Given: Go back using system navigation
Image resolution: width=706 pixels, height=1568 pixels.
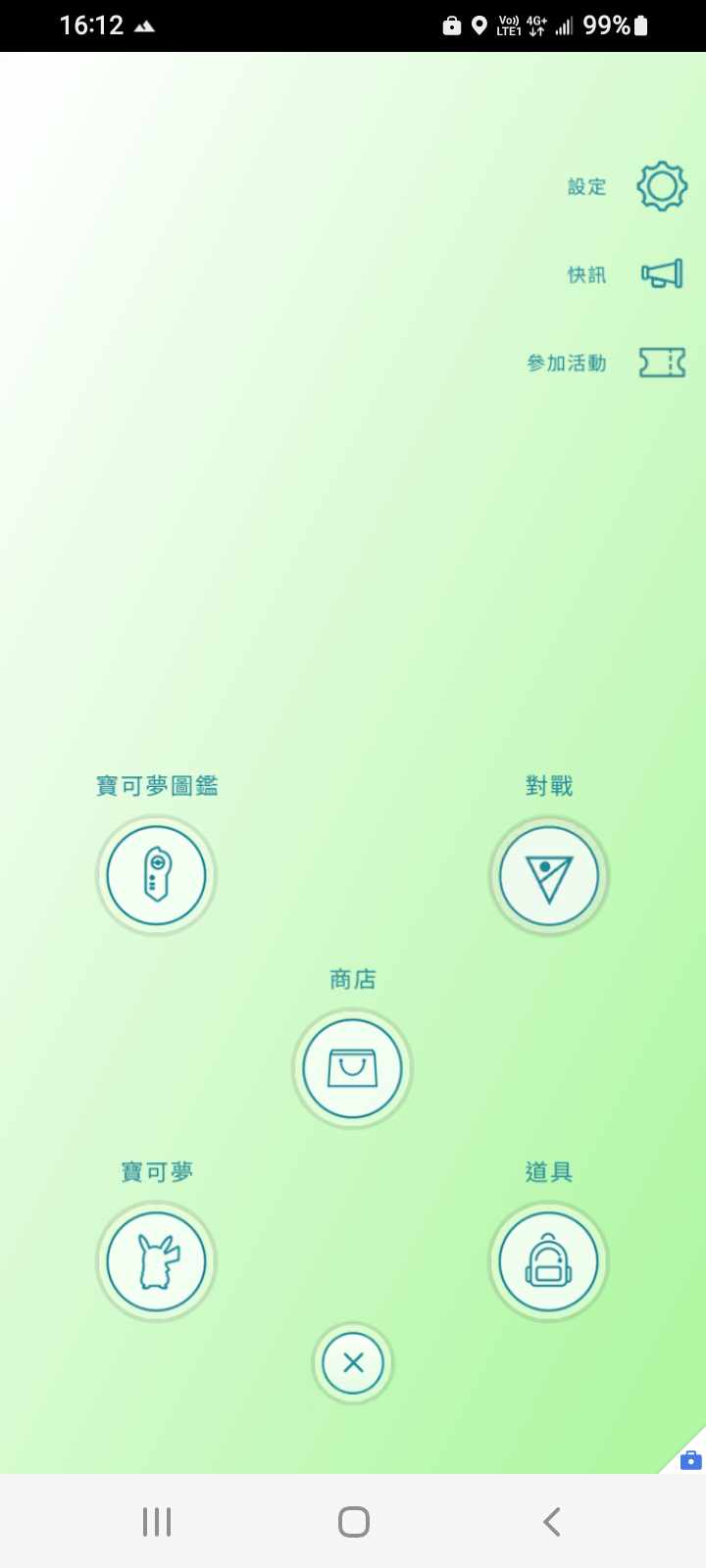Looking at the screenshot, I should (x=551, y=1522).
